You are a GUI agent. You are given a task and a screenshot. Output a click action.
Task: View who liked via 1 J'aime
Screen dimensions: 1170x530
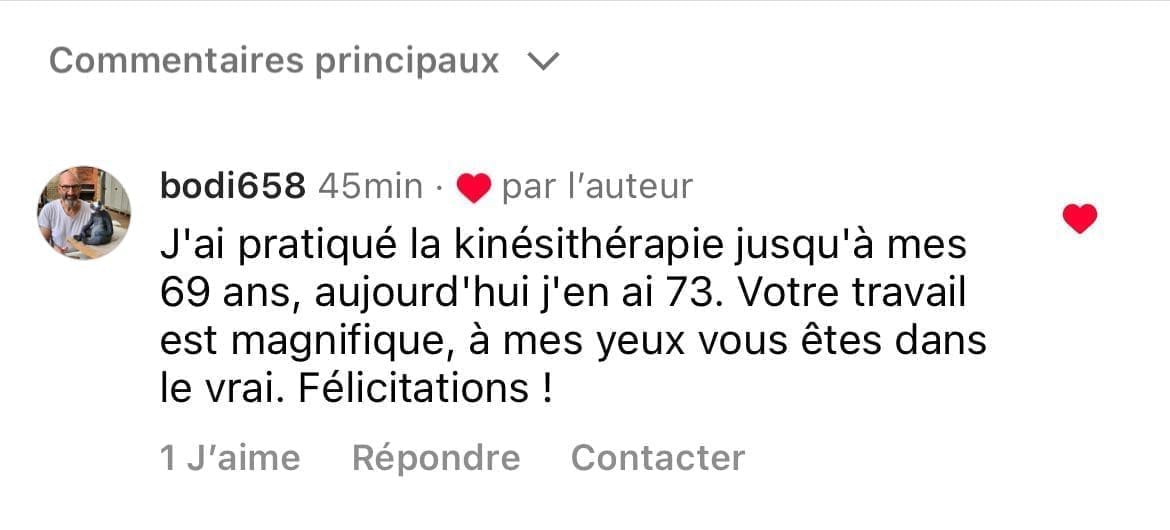(230, 458)
